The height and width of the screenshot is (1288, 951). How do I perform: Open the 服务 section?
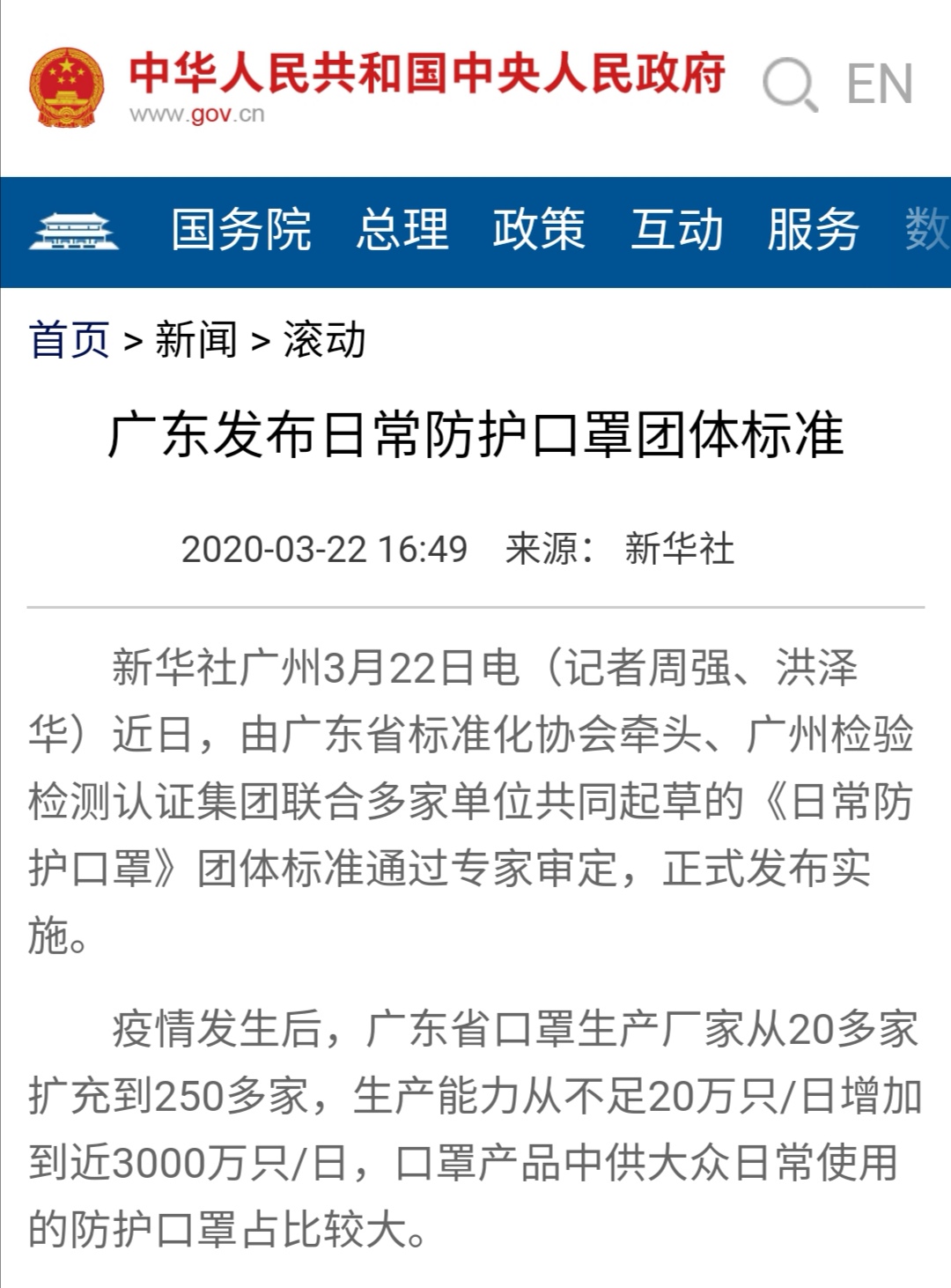[813, 230]
